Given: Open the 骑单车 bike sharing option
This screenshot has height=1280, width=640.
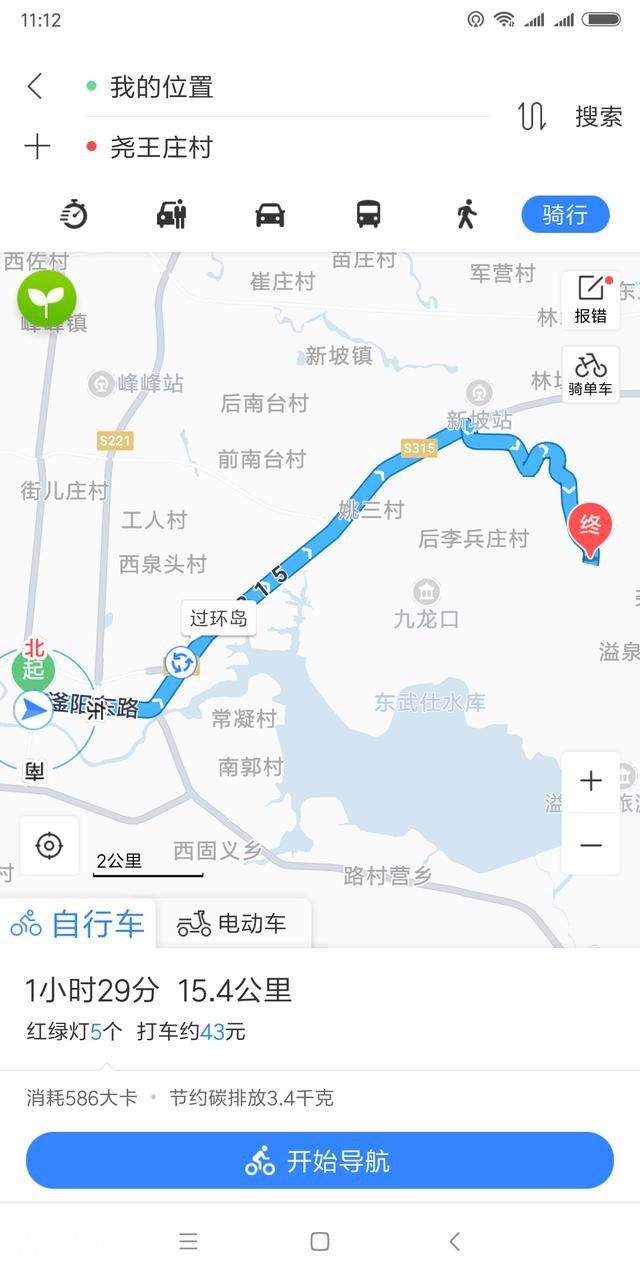Looking at the screenshot, I should pos(590,374).
